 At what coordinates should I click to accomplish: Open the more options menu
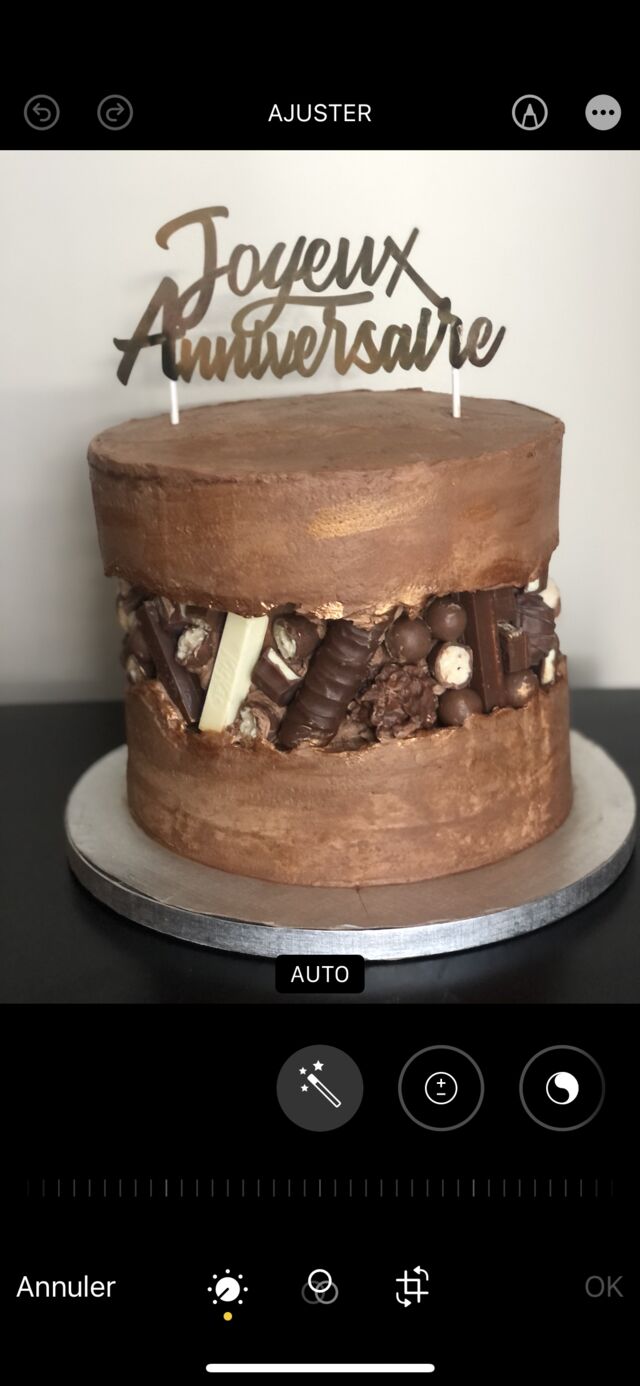[x=603, y=113]
